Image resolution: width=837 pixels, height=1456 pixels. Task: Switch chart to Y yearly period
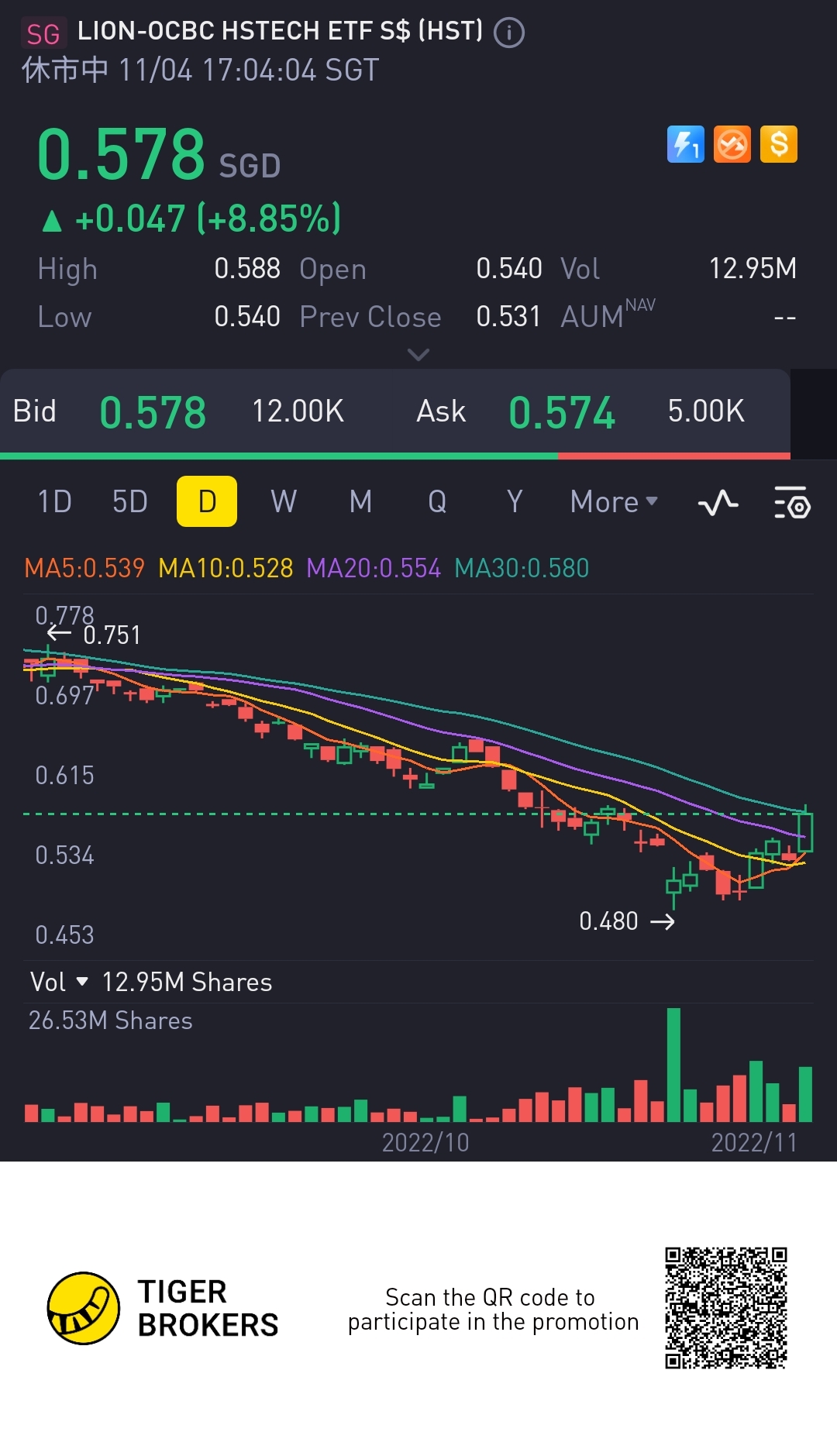515,501
